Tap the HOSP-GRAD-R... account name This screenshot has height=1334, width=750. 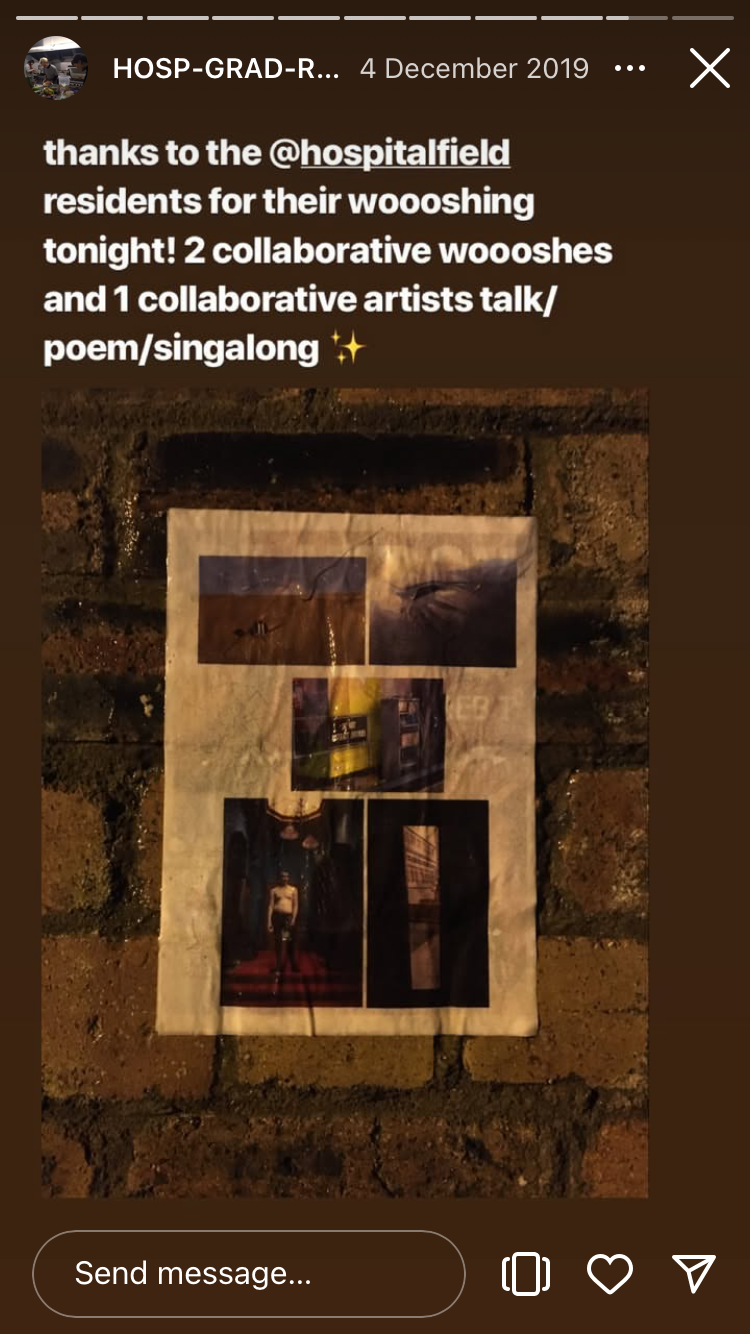click(x=226, y=69)
